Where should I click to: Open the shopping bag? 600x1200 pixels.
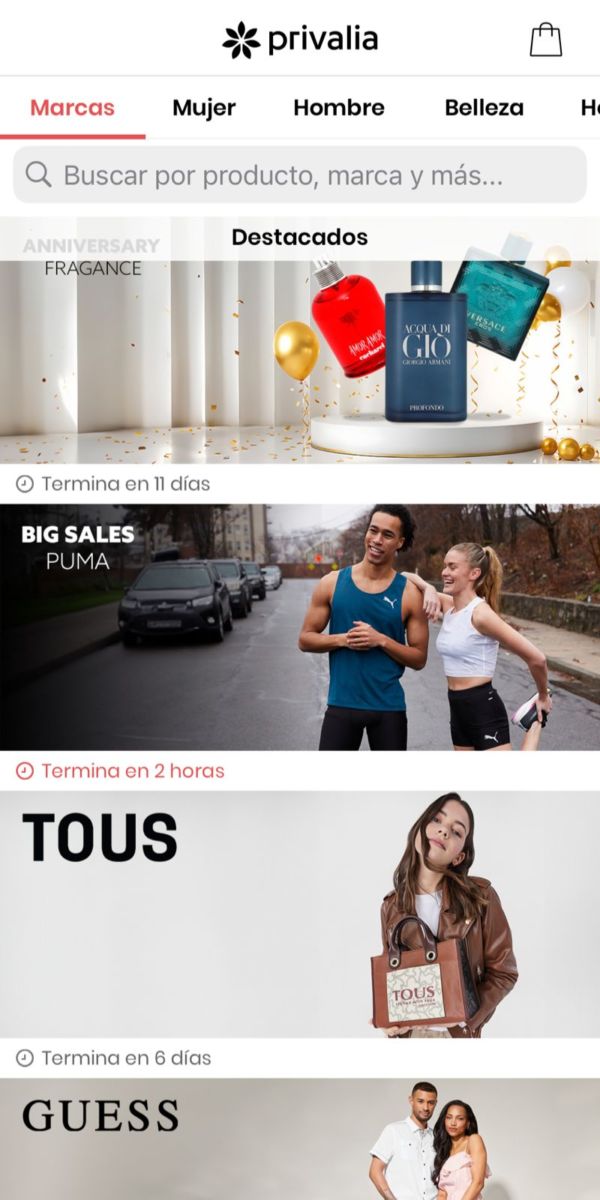coord(545,40)
